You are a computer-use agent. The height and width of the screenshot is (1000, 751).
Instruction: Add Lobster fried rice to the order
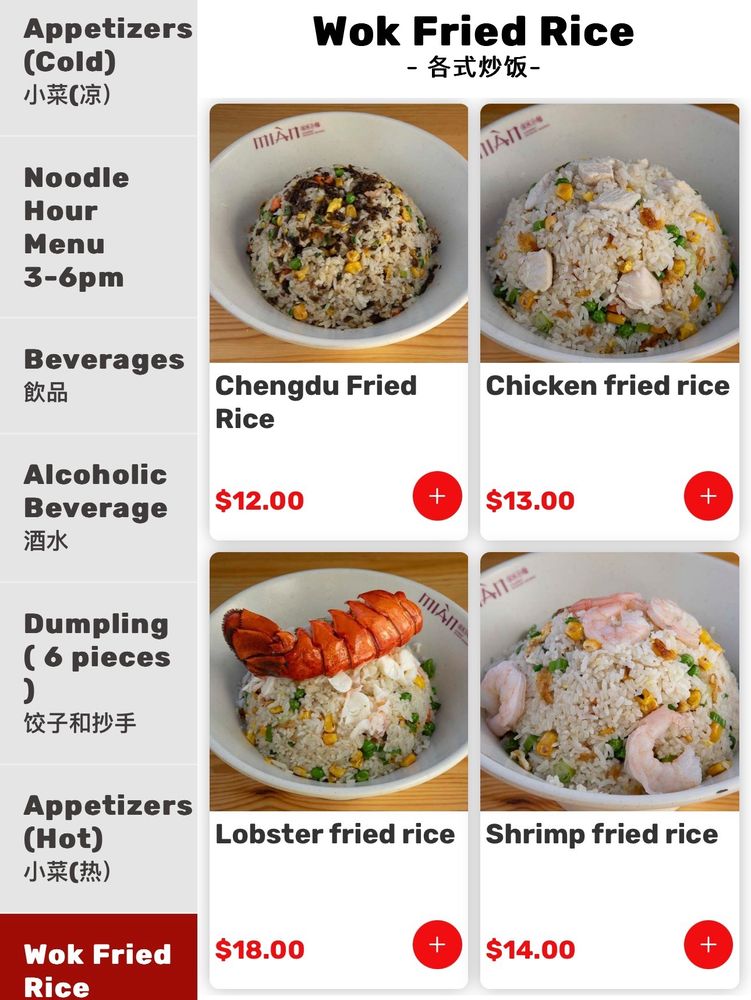point(437,945)
